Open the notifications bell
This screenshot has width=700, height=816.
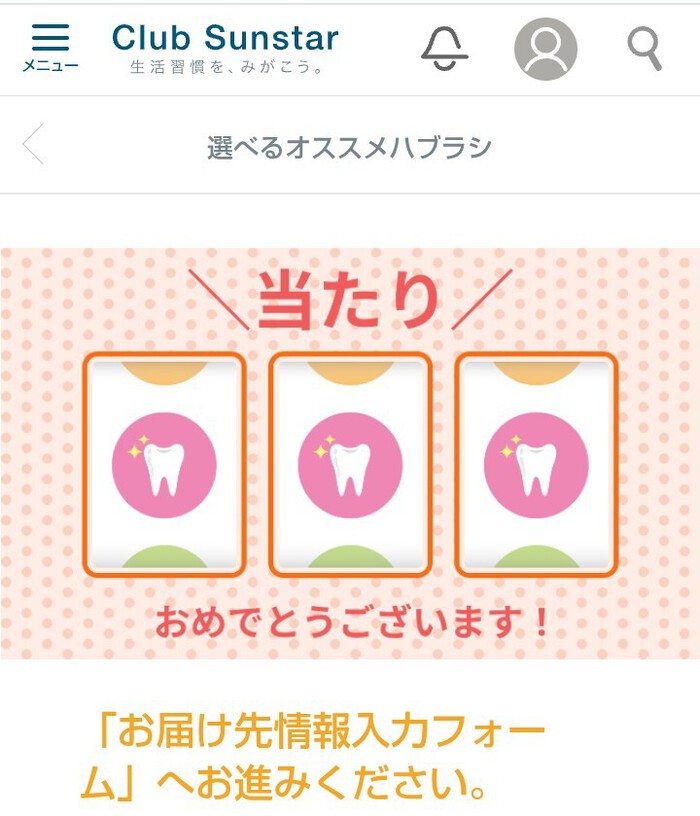(445, 48)
